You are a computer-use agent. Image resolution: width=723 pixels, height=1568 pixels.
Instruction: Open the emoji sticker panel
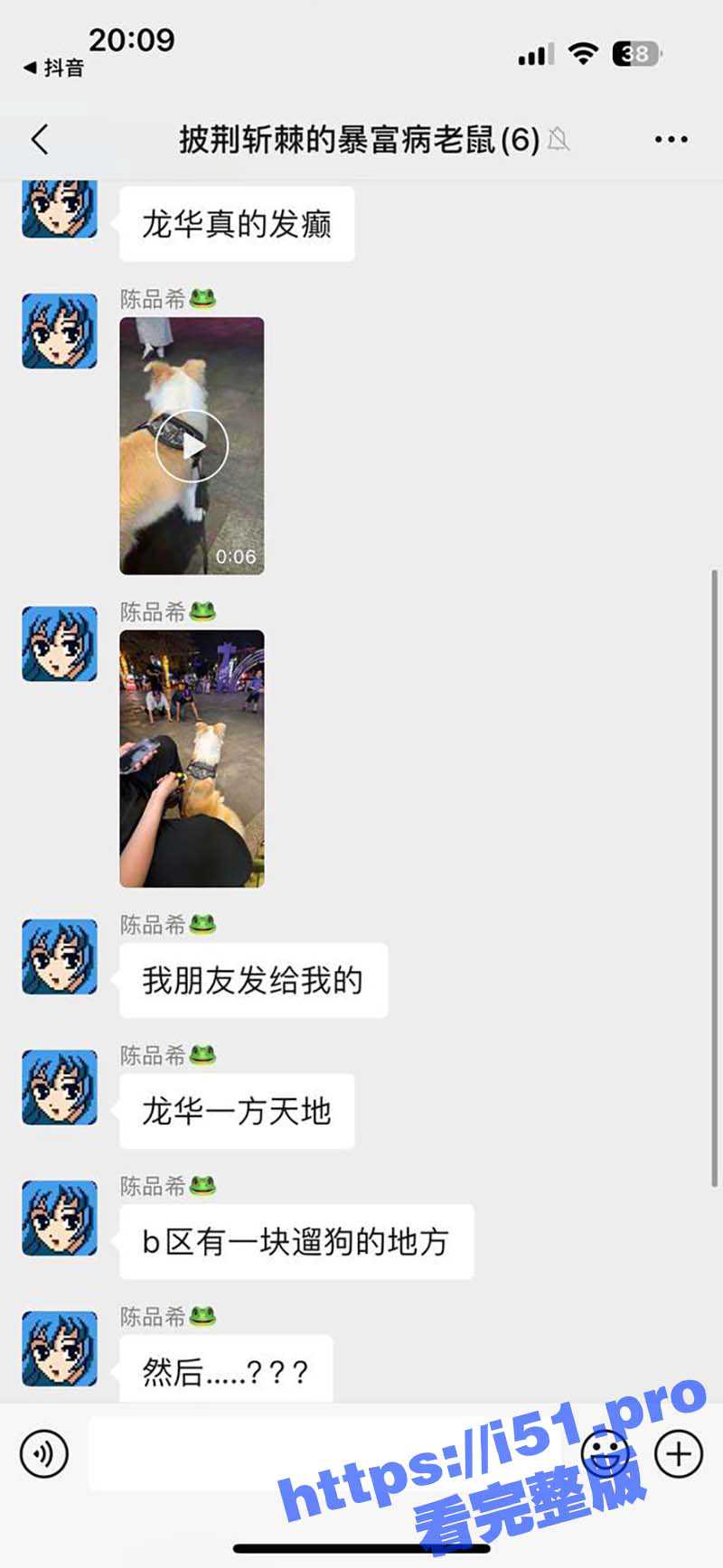click(x=605, y=1453)
